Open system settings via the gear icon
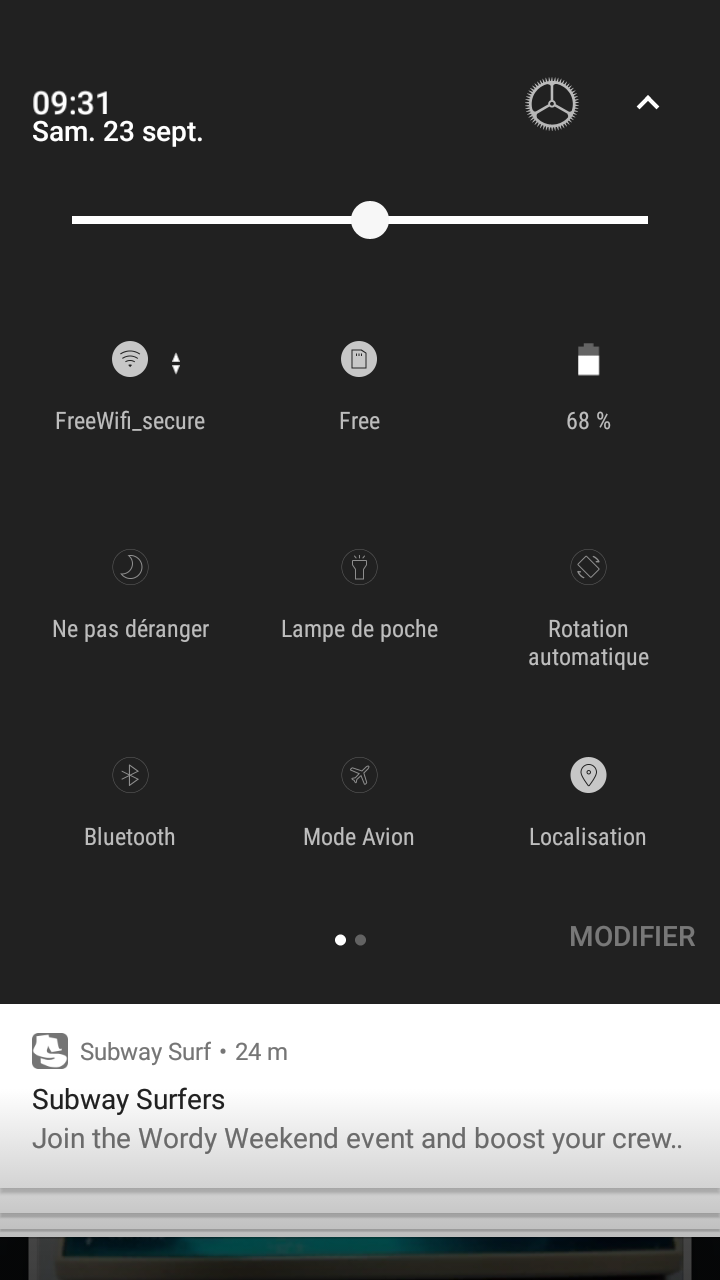Screen dimensions: 720x1280 pyautogui.click(x=551, y=104)
